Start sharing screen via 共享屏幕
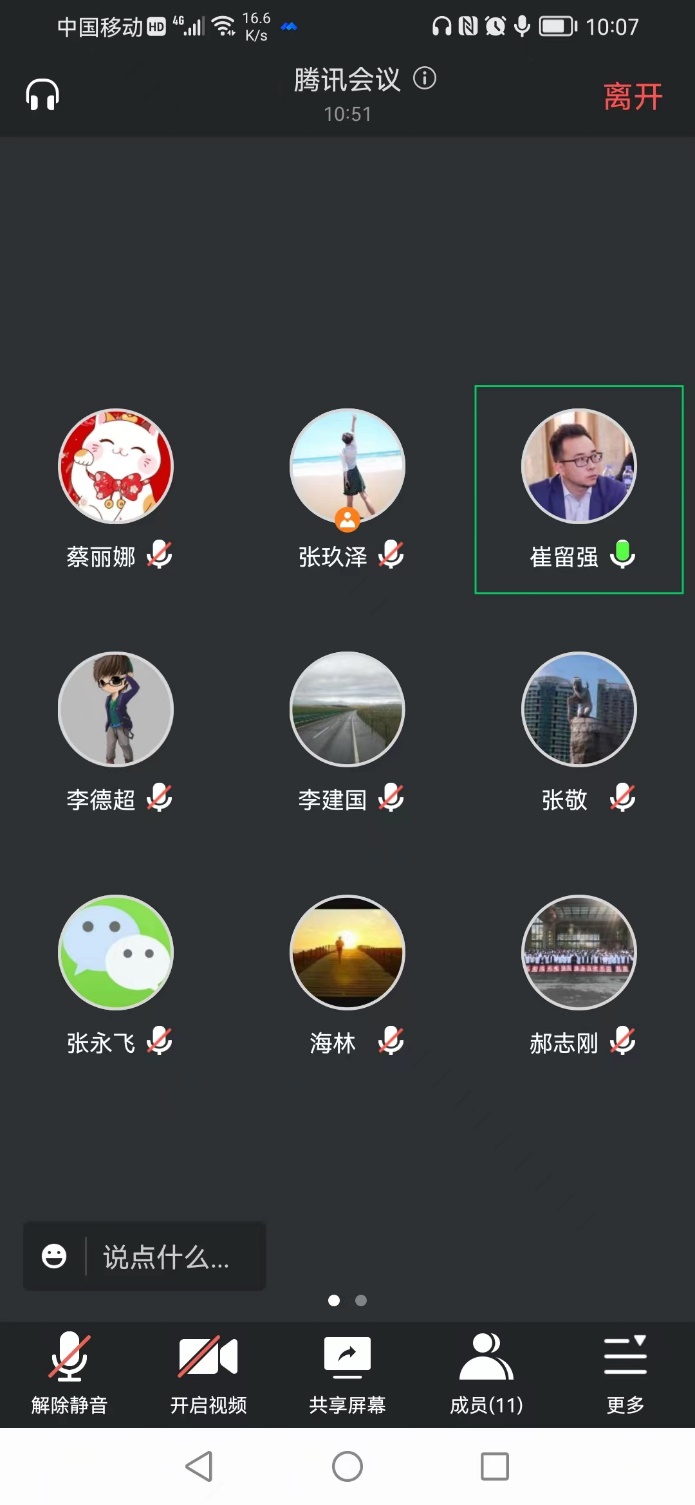The height and width of the screenshot is (1505, 695). 347,1374
